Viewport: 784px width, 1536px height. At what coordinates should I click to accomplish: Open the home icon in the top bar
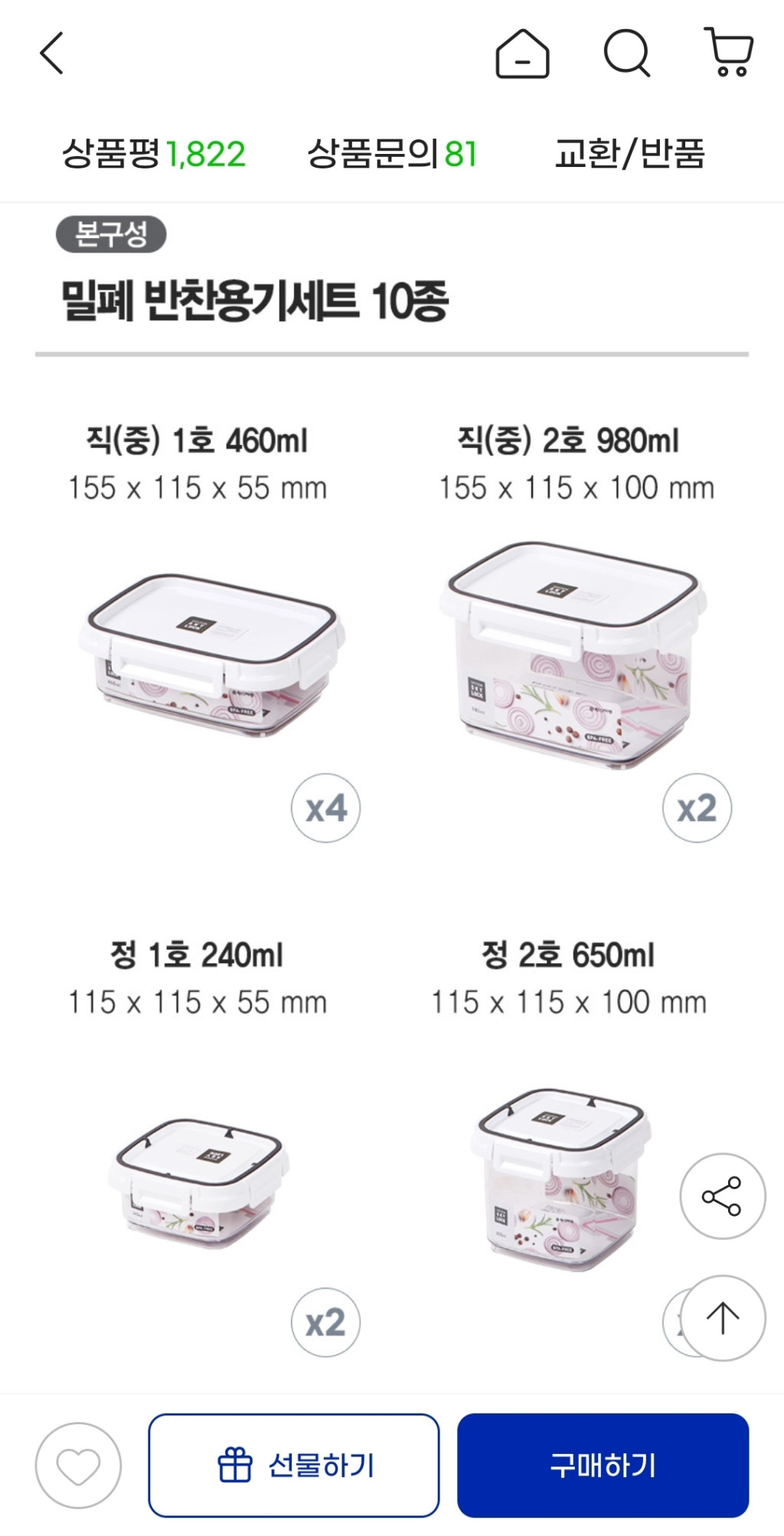[x=522, y=54]
